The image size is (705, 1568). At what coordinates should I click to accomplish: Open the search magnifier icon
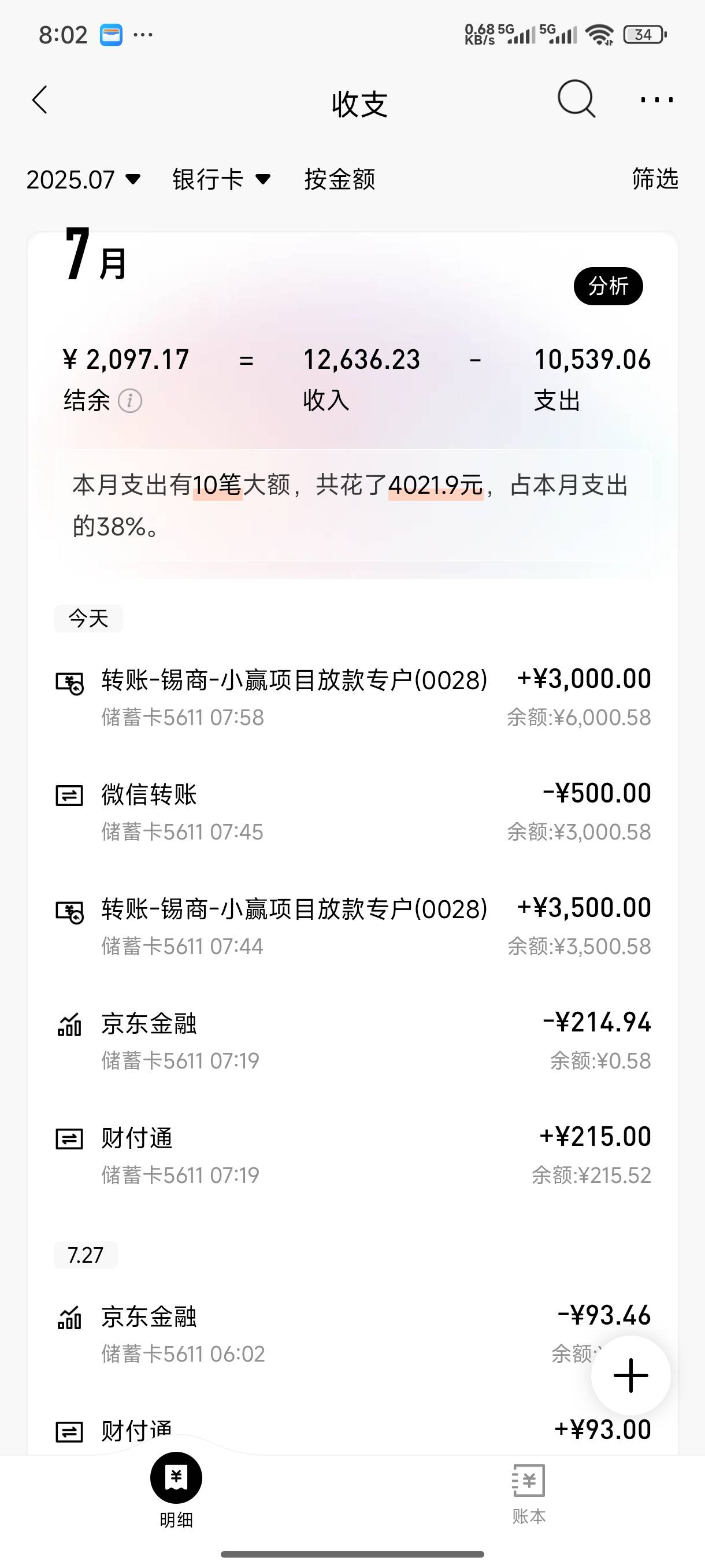(x=576, y=99)
